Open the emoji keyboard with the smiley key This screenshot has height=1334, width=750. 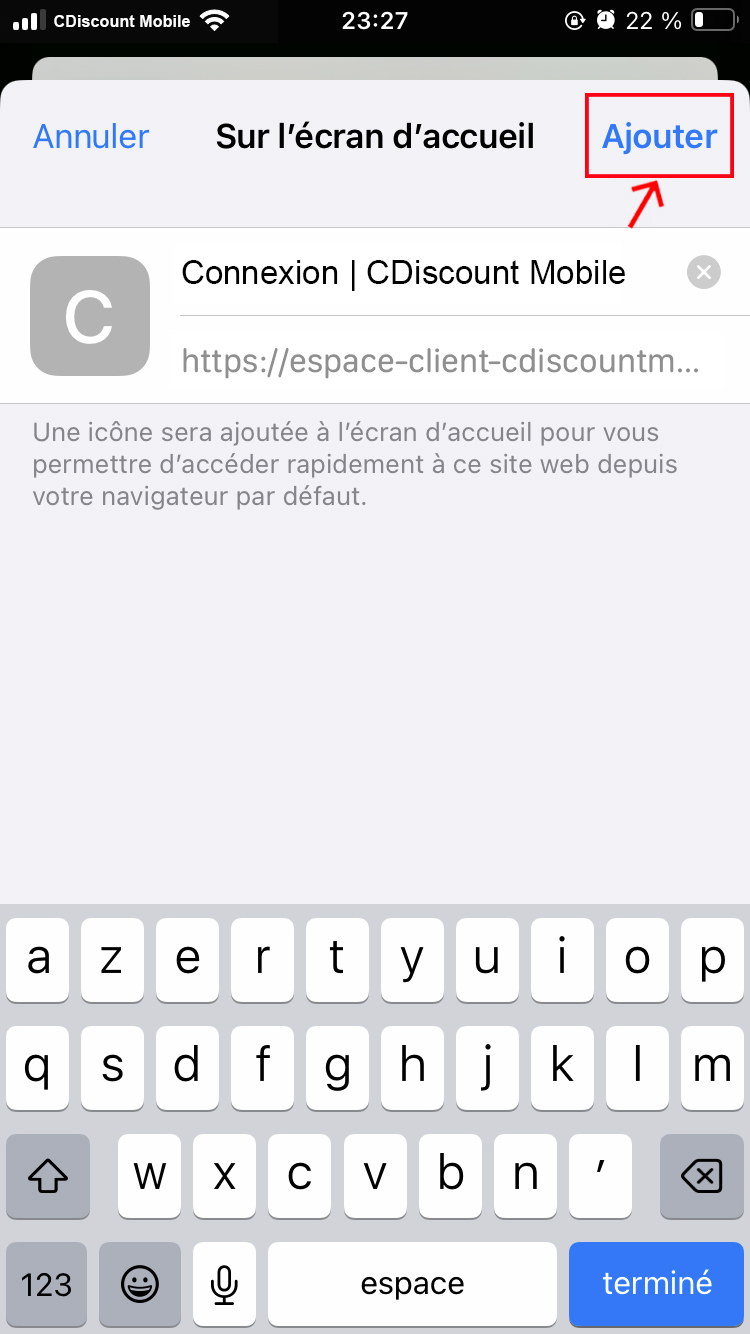point(140,1284)
